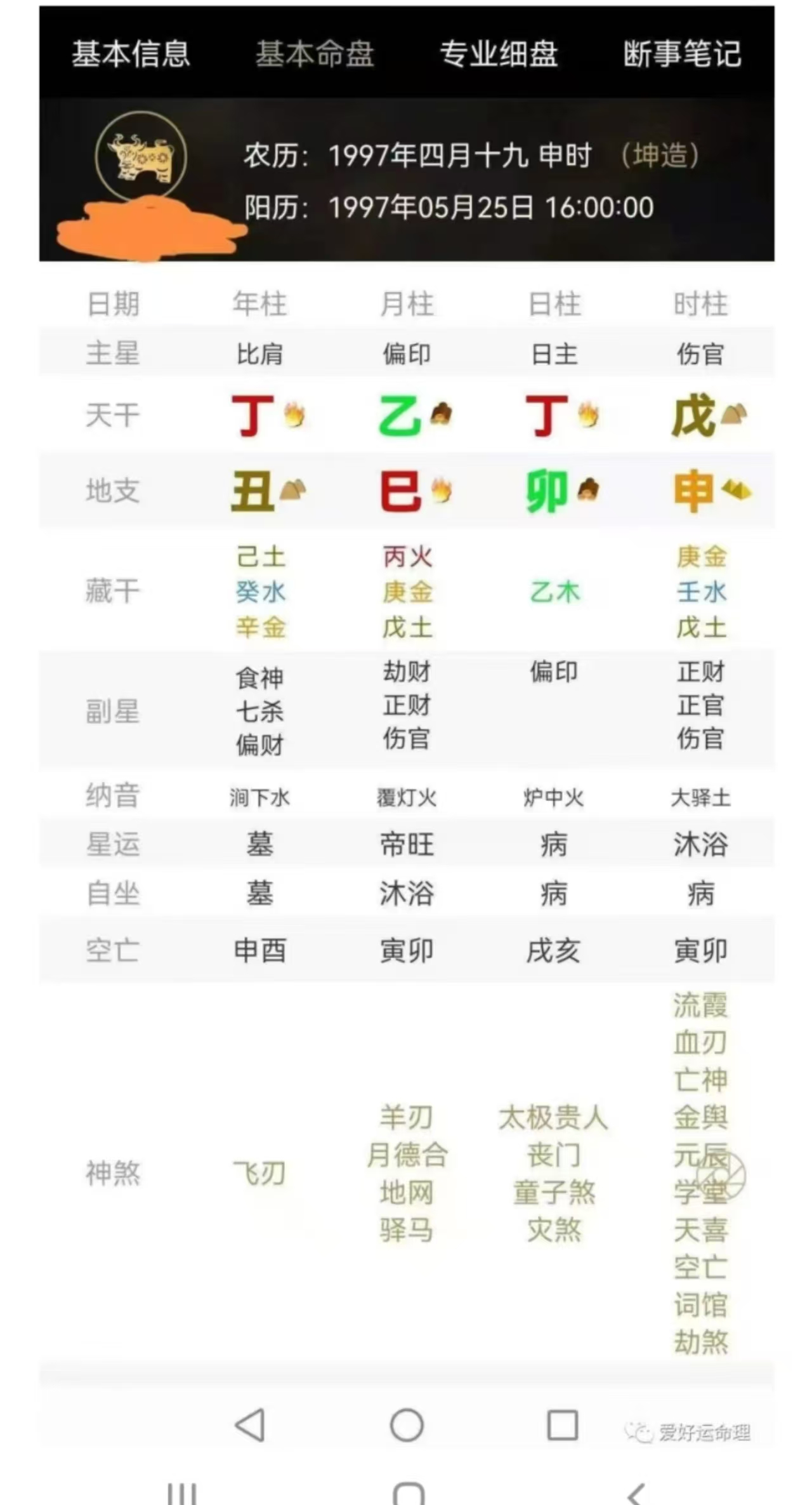The width and height of the screenshot is (812, 1505).
Task: Switch to the 基本信息 tab
Action: 131,53
